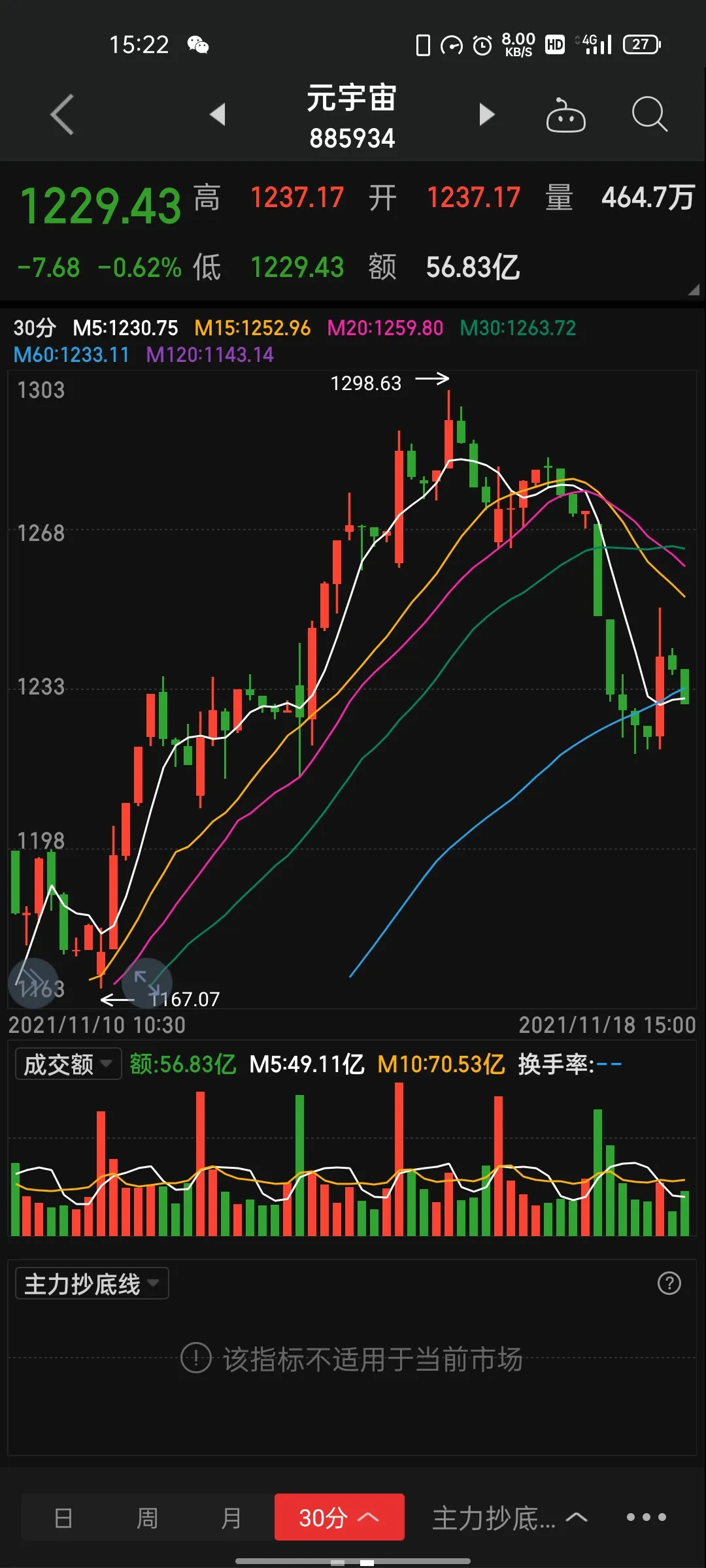Screen dimensions: 706x1568
Task: Switch to the previous index with left triangle
Action: click(218, 114)
